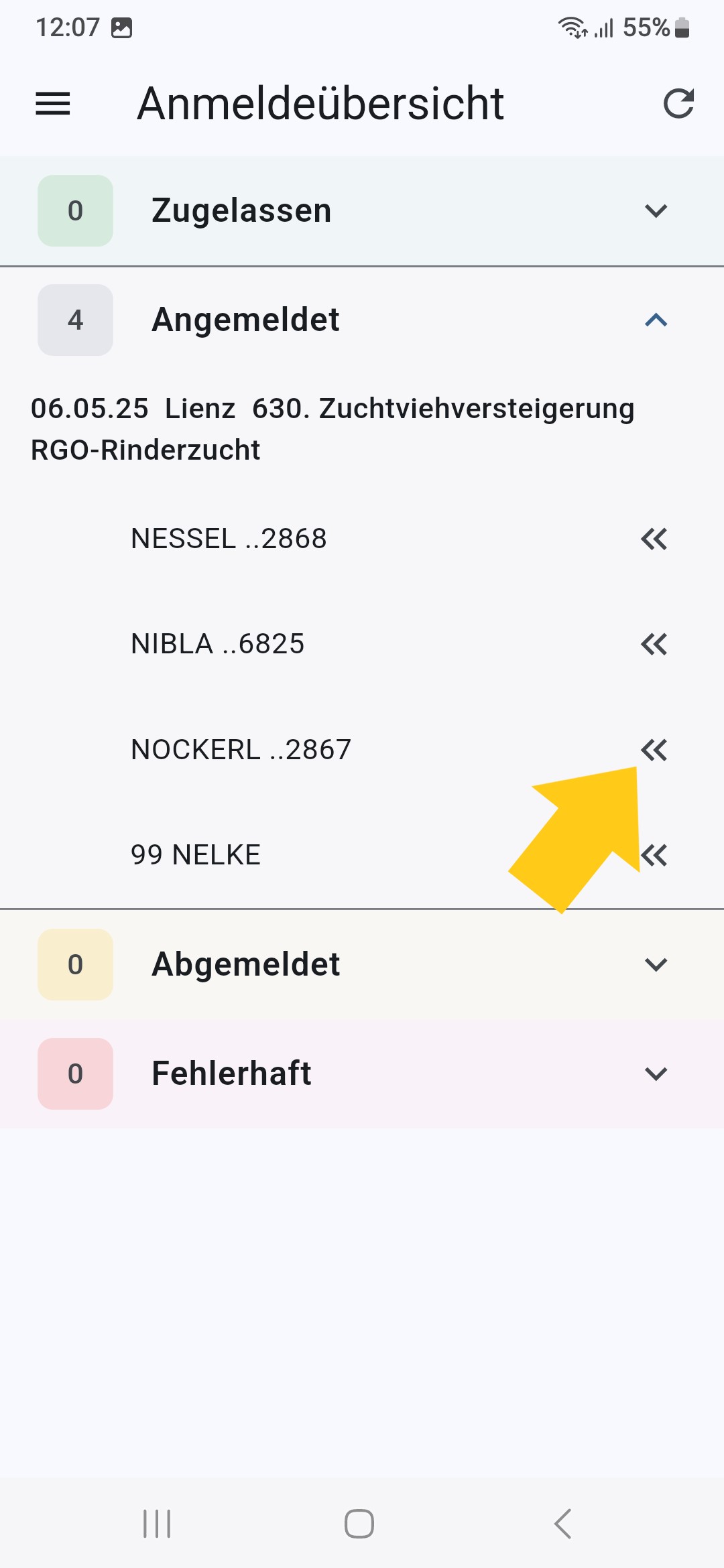The height and width of the screenshot is (1568, 724).
Task: Tap the double-arrow next to NOCKERL ..2867
Action: [654, 750]
